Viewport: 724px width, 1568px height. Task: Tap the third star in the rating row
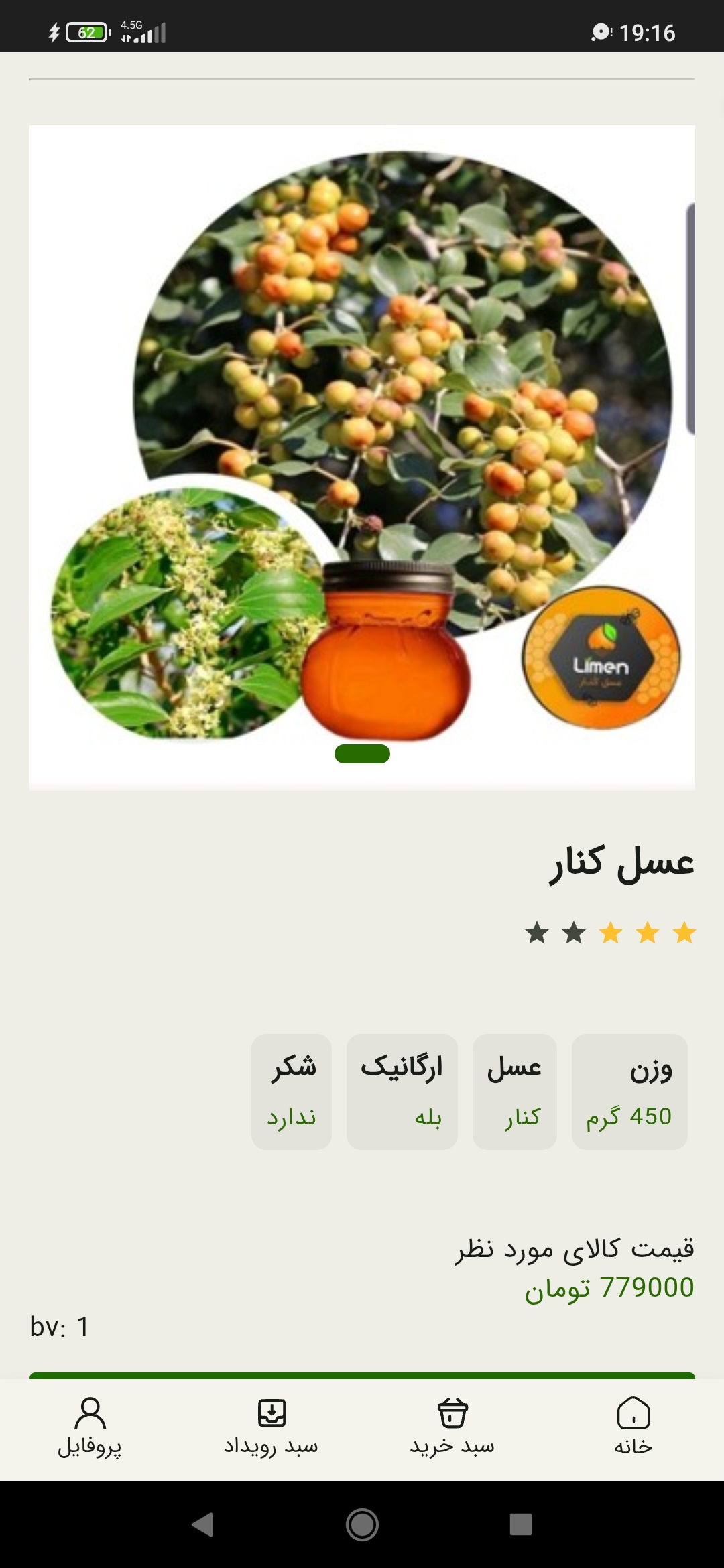[609, 933]
